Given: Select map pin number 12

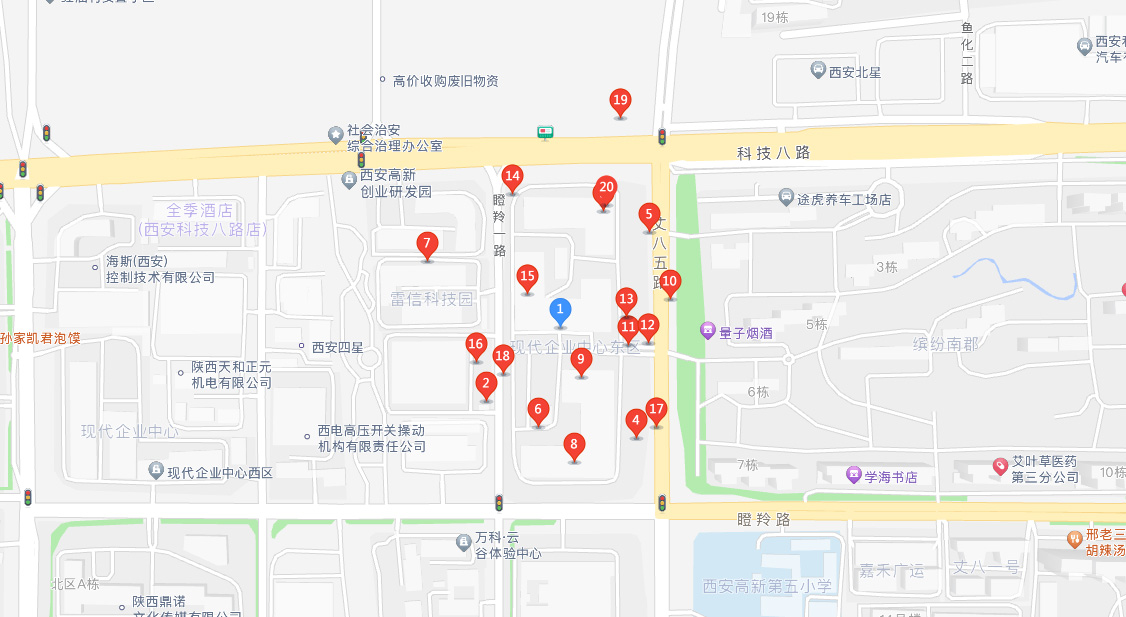Looking at the screenshot, I should 649,324.
